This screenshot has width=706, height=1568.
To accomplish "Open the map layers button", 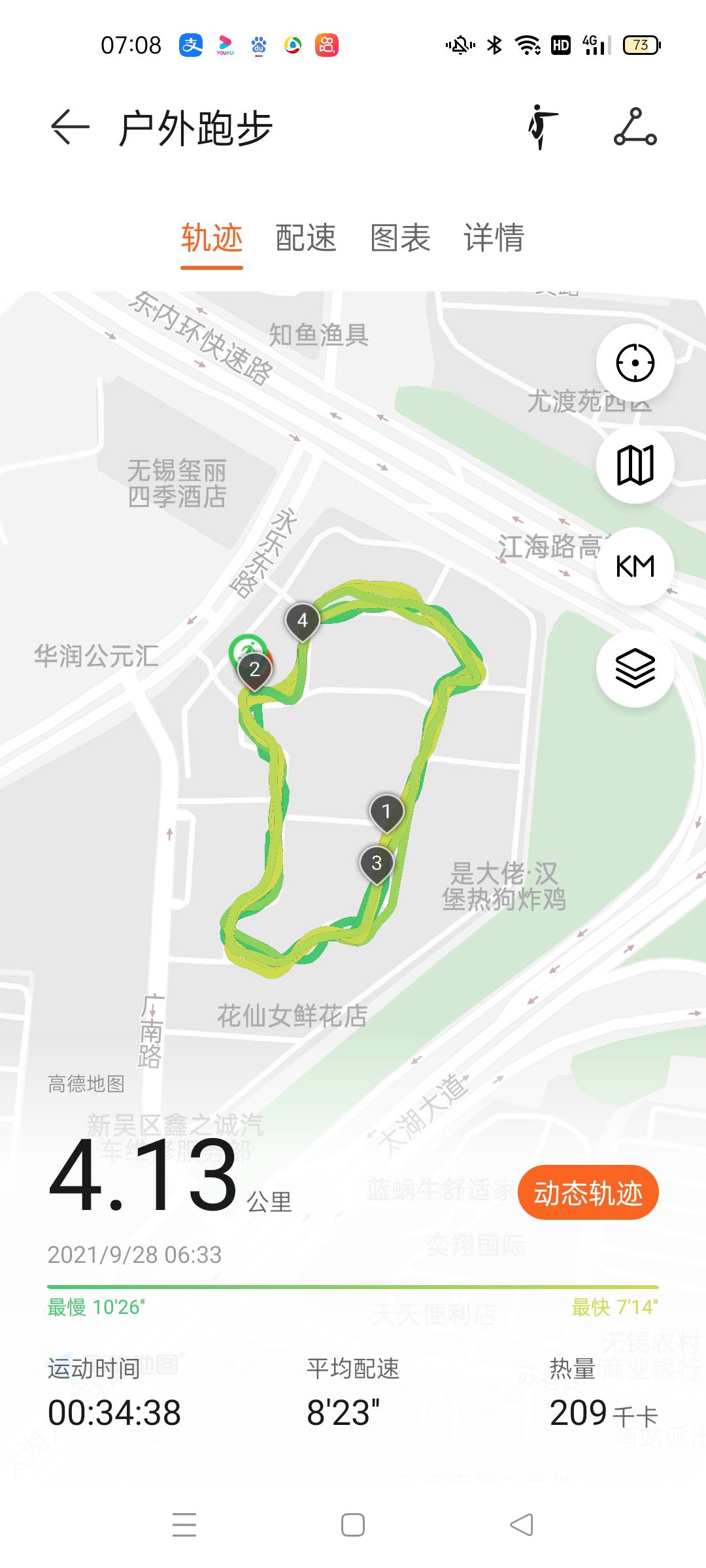I will pyautogui.click(x=635, y=668).
